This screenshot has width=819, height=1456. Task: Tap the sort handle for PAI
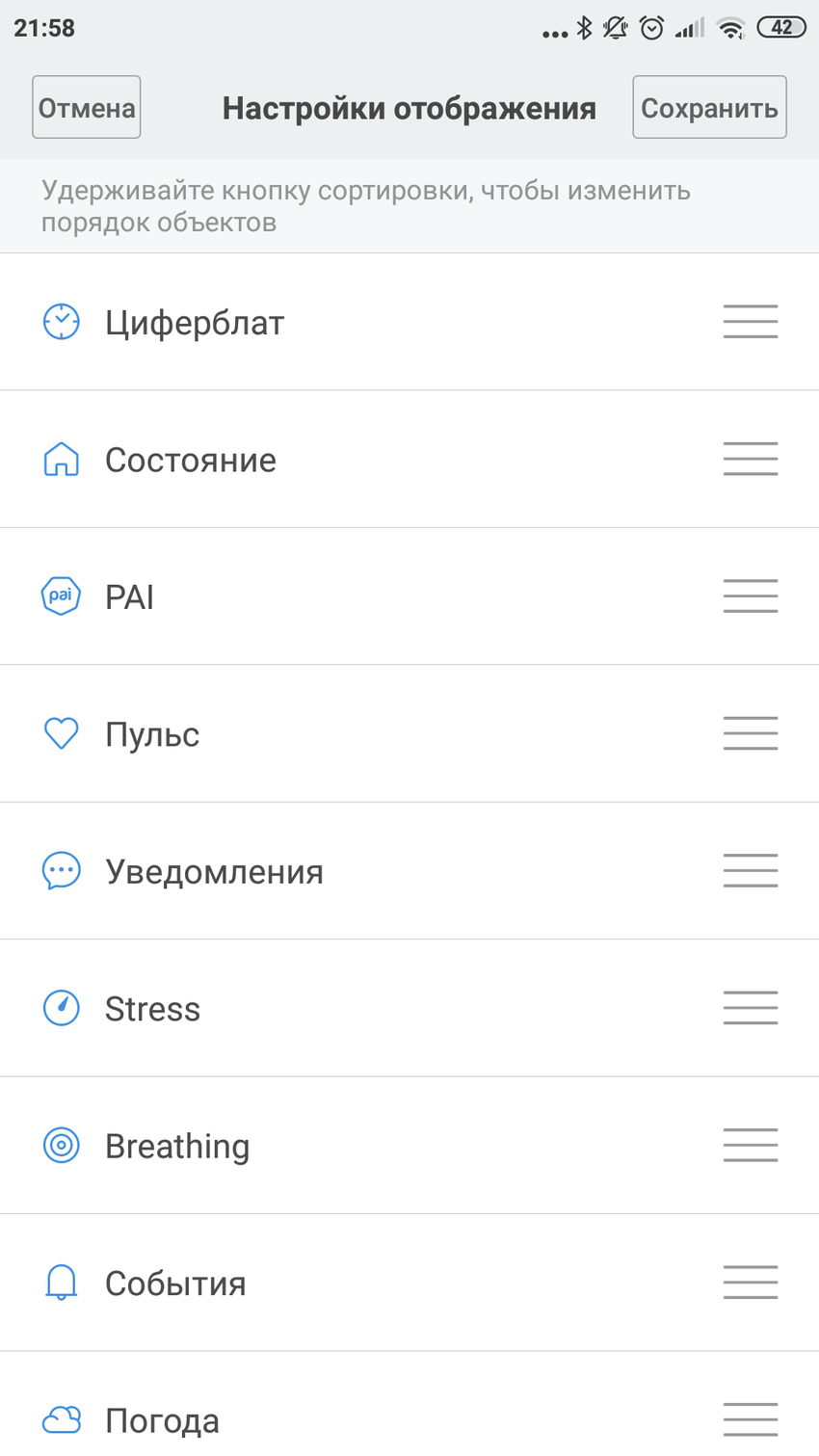(x=751, y=596)
